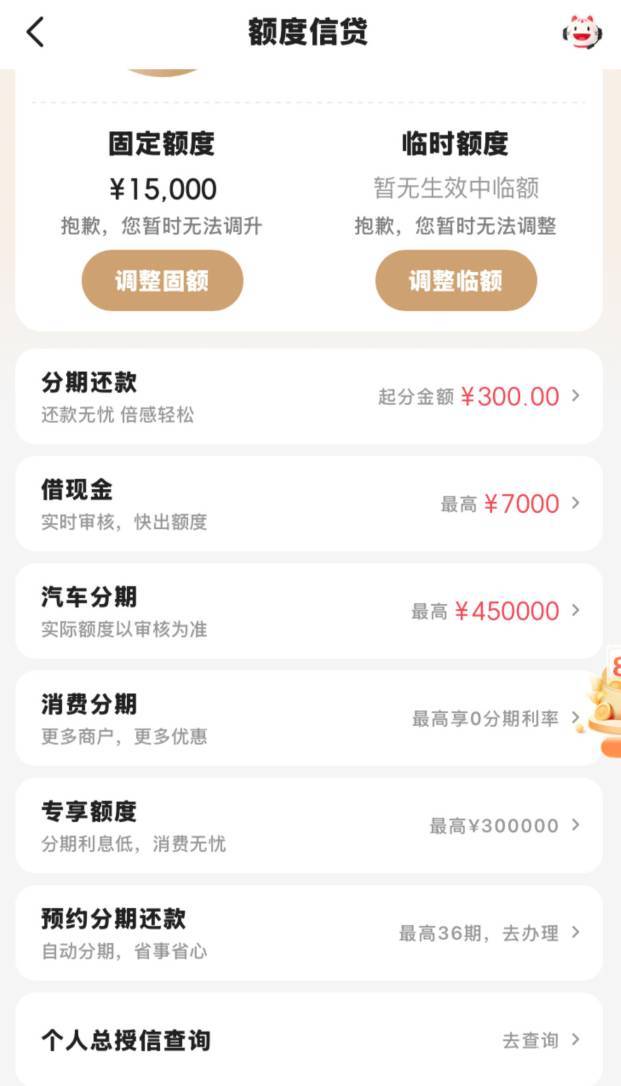Viewport: 621px width, 1086px height.
Task: Open the mascot customer service icon
Action: (x=582, y=32)
